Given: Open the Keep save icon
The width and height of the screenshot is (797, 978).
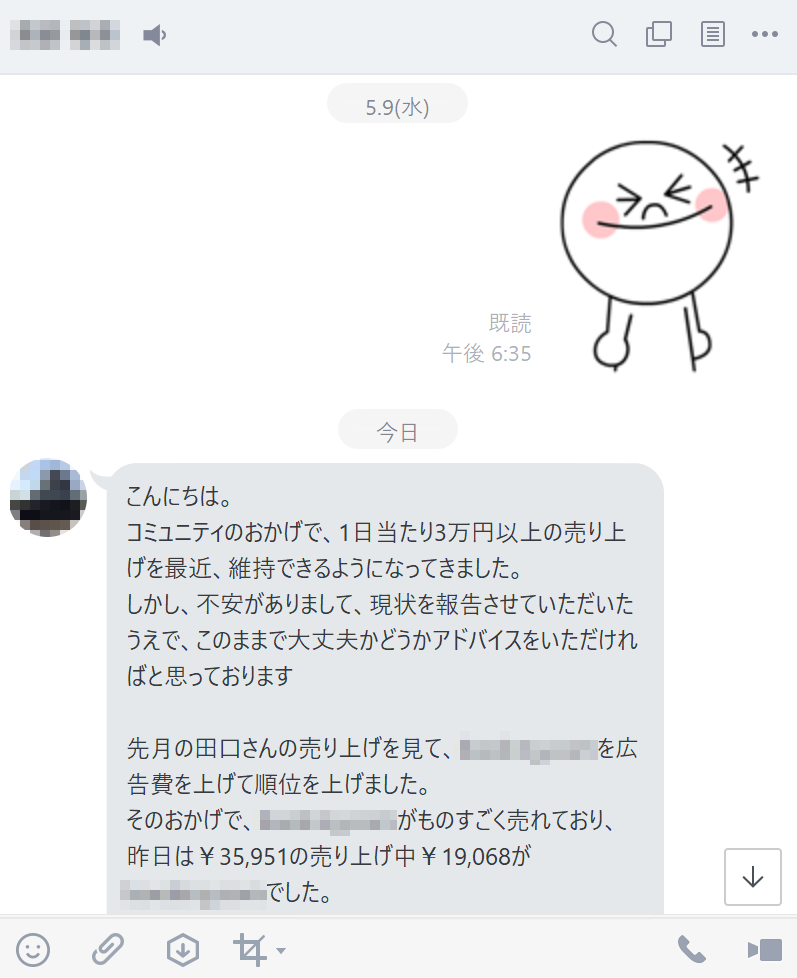Looking at the screenshot, I should [x=183, y=948].
